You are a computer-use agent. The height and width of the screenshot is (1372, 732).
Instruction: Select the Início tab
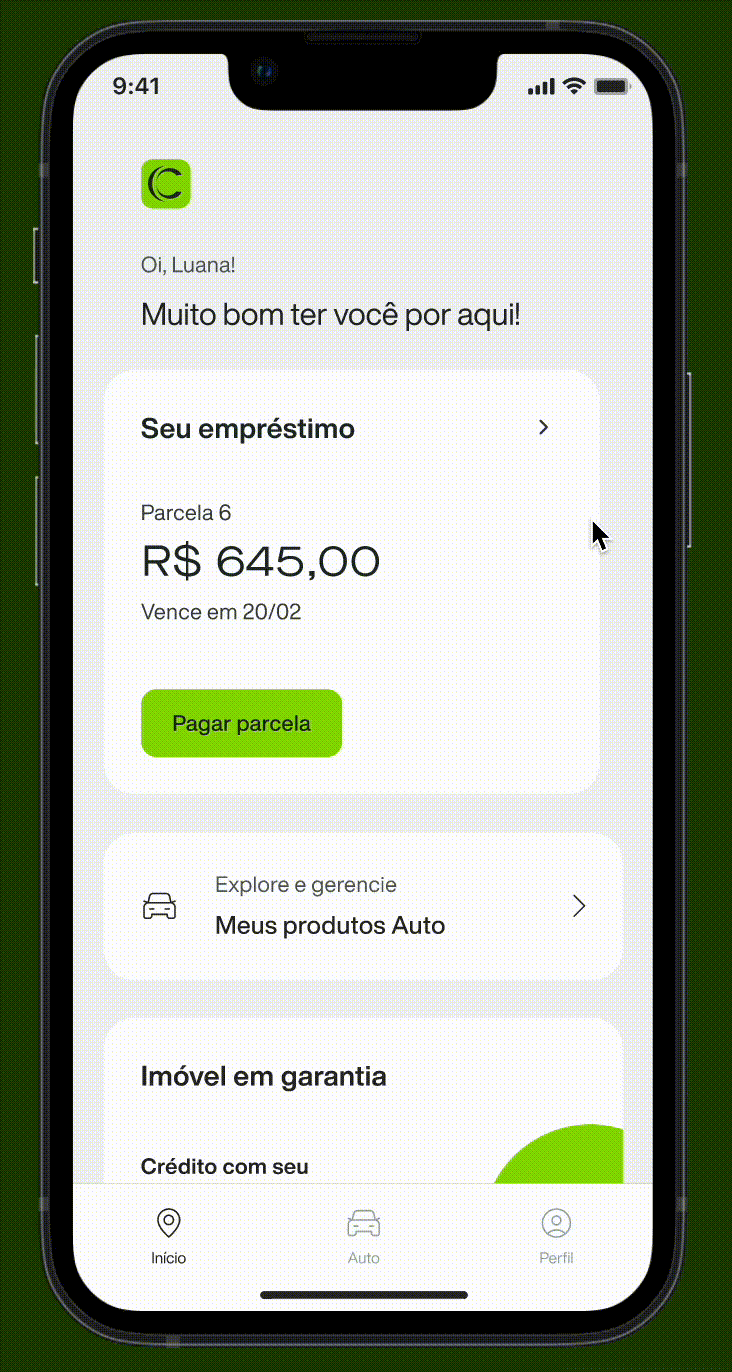(x=169, y=1236)
